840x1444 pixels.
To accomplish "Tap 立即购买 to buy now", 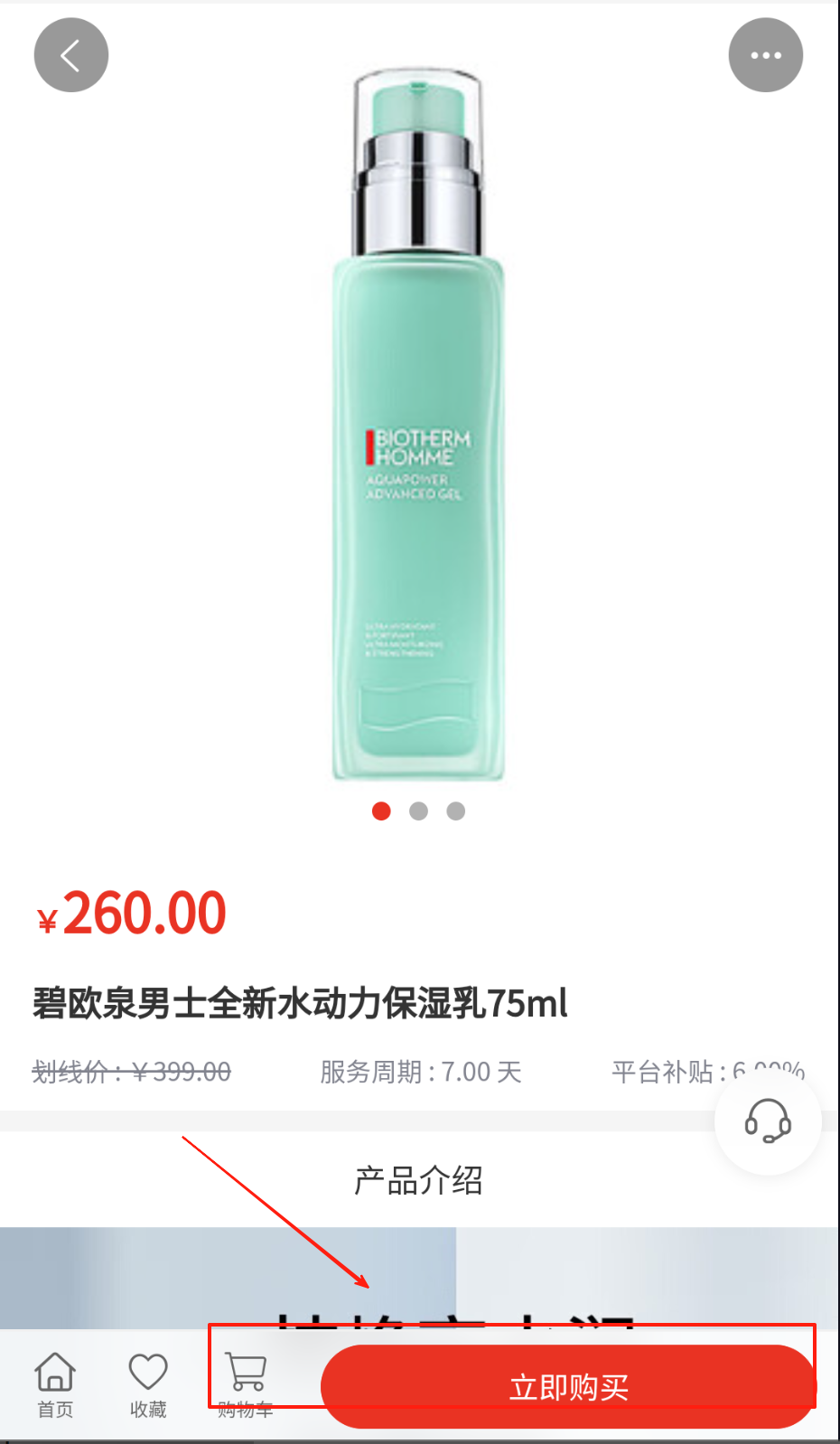I will (x=568, y=1386).
